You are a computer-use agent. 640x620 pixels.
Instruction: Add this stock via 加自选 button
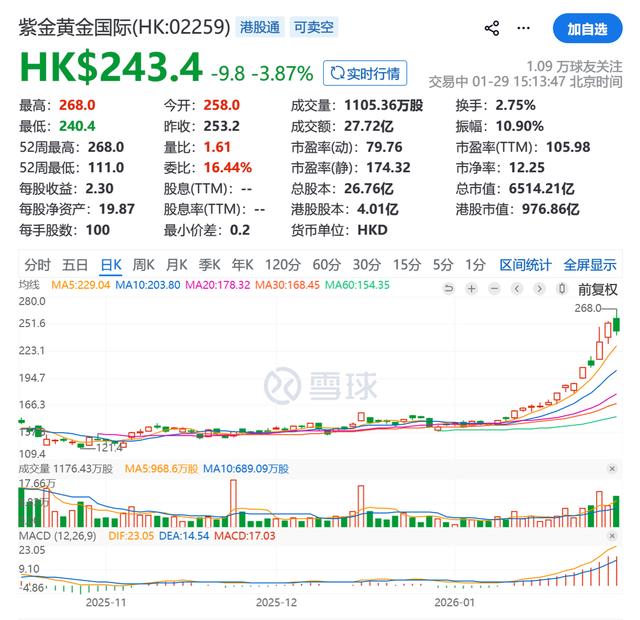586,28
